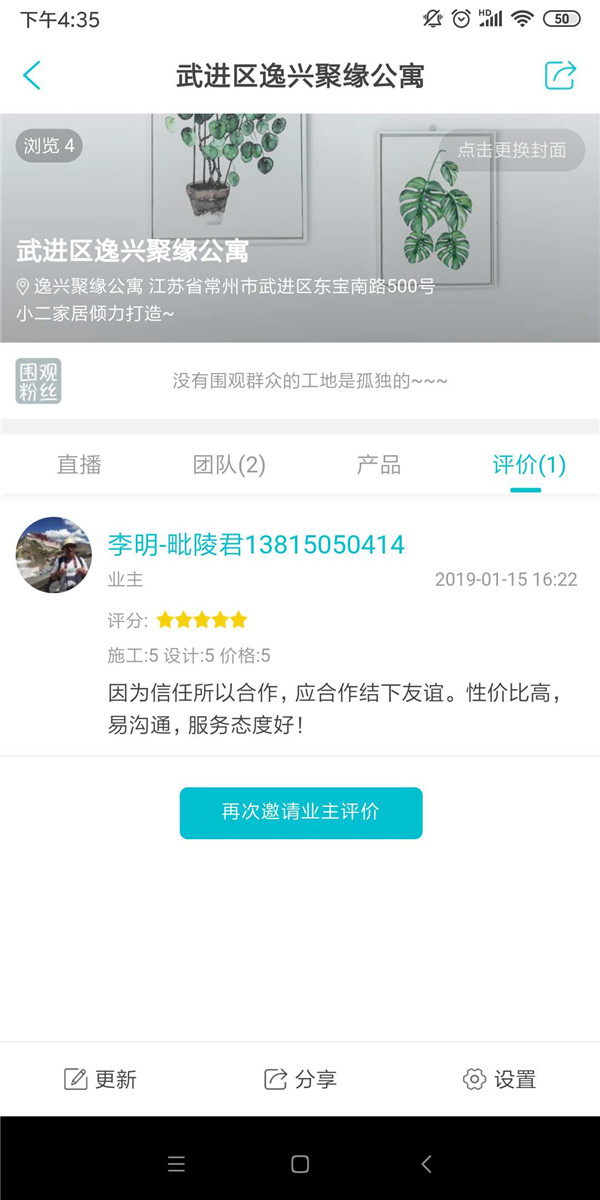Screen dimensions: 600x1200
Task: Go to the system home screen
Action: (300, 1164)
